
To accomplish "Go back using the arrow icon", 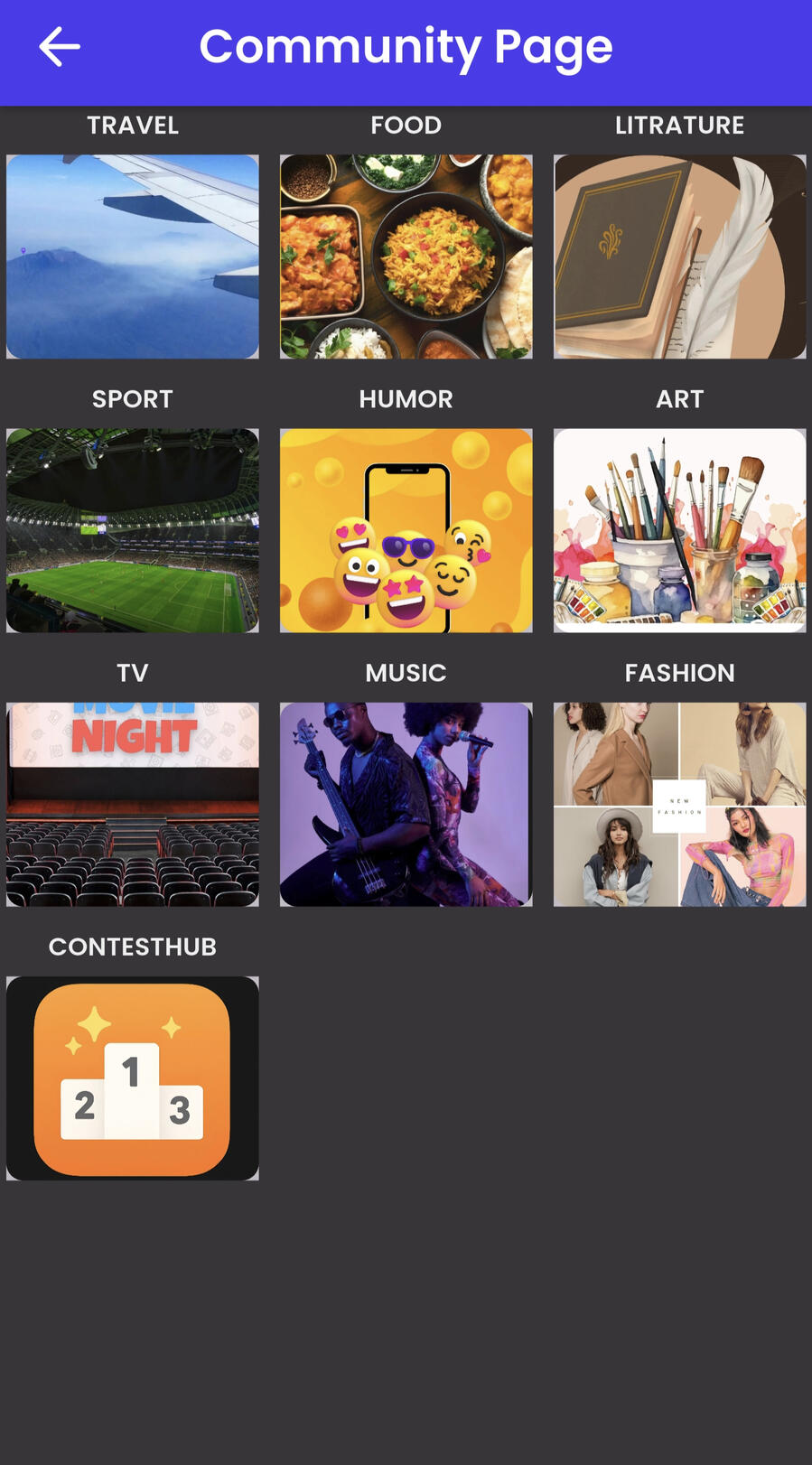I will 60,47.
